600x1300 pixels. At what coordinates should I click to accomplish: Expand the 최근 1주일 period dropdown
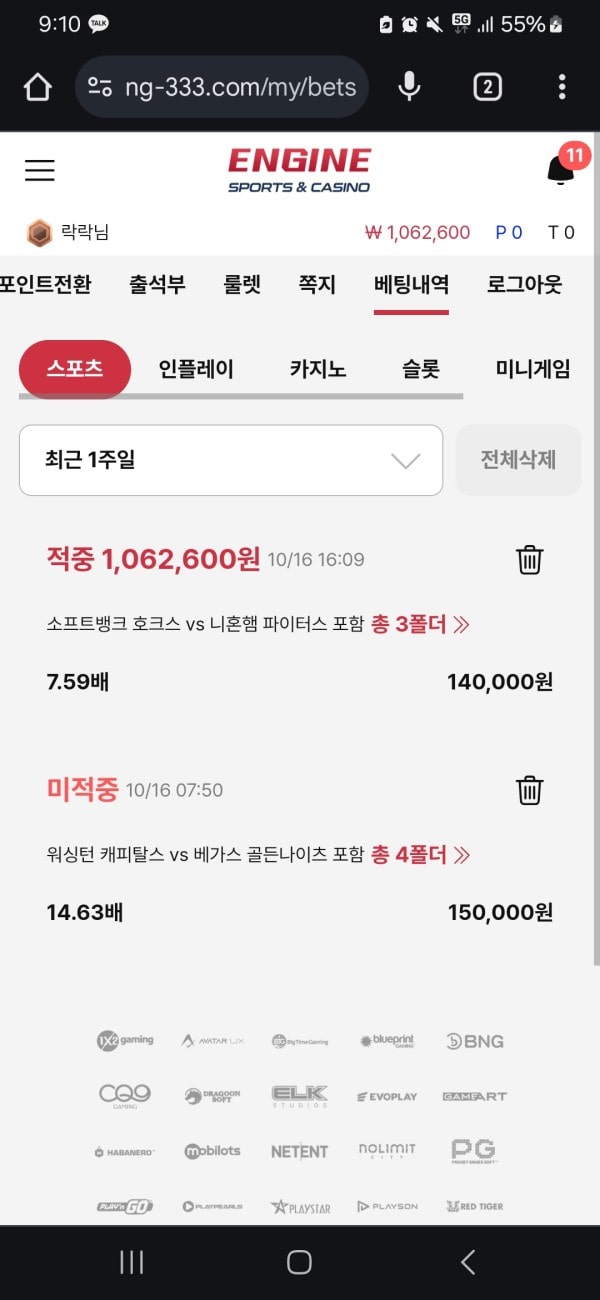coord(231,460)
